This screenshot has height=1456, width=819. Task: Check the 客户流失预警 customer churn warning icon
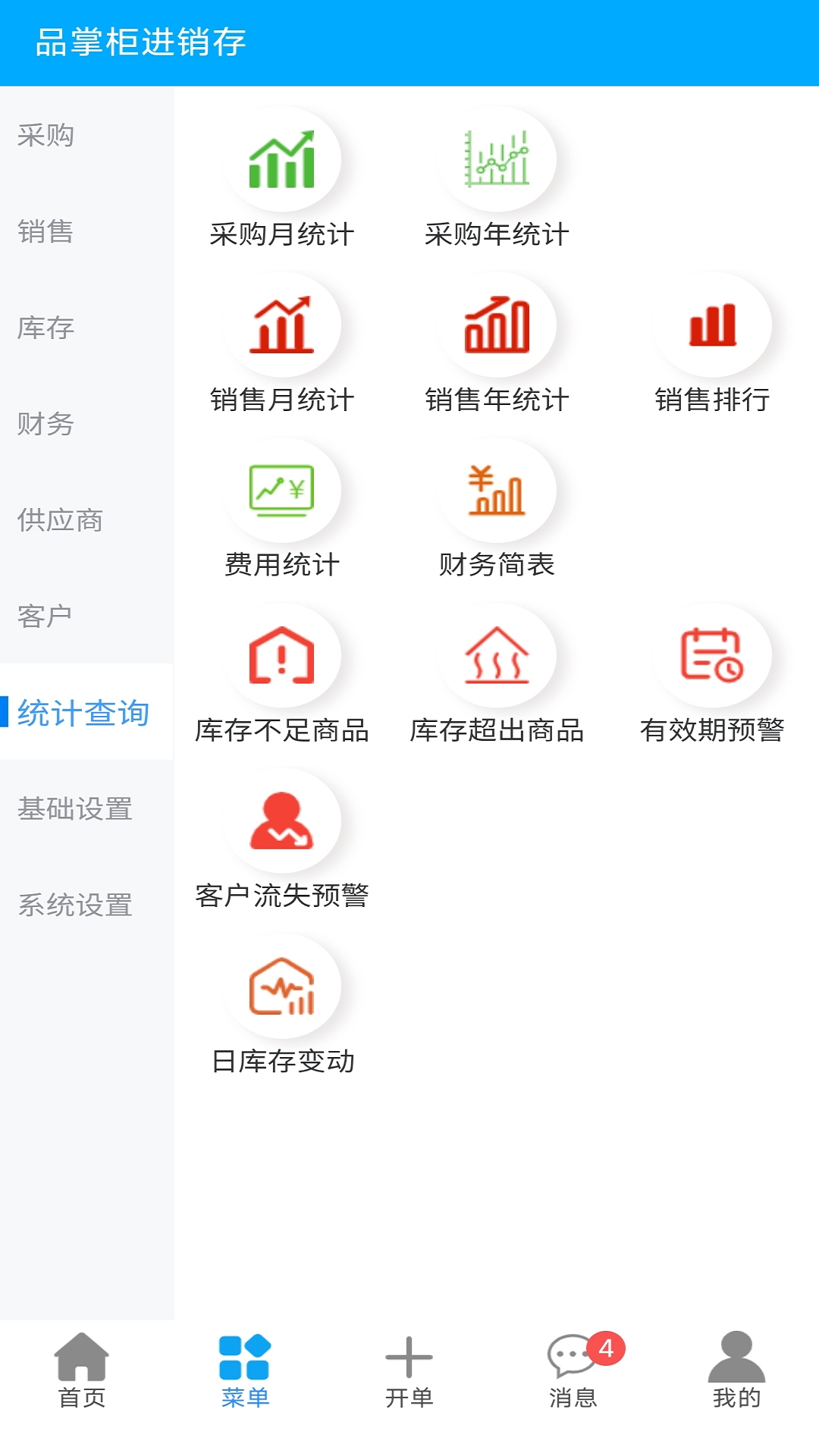(x=281, y=821)
